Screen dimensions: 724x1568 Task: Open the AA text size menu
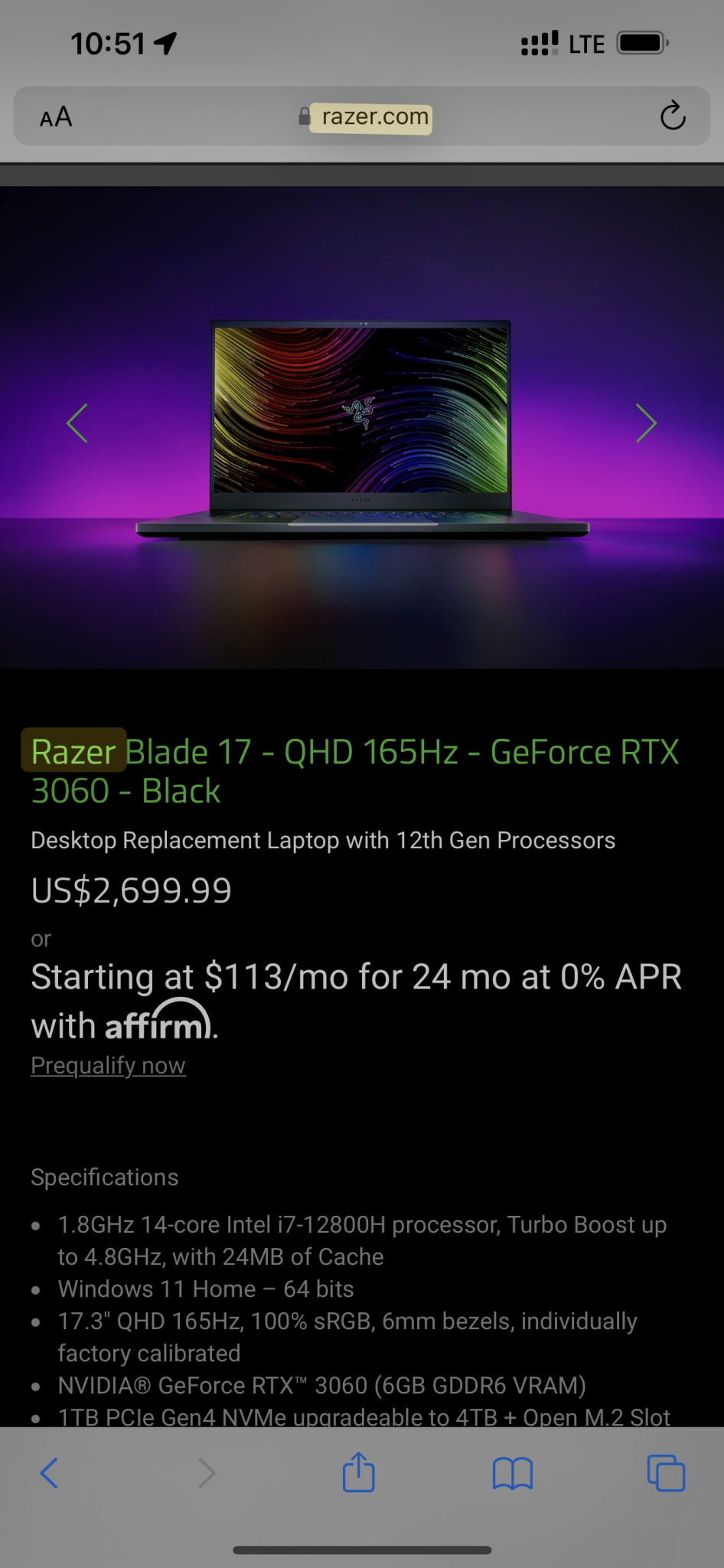point(56,117)
